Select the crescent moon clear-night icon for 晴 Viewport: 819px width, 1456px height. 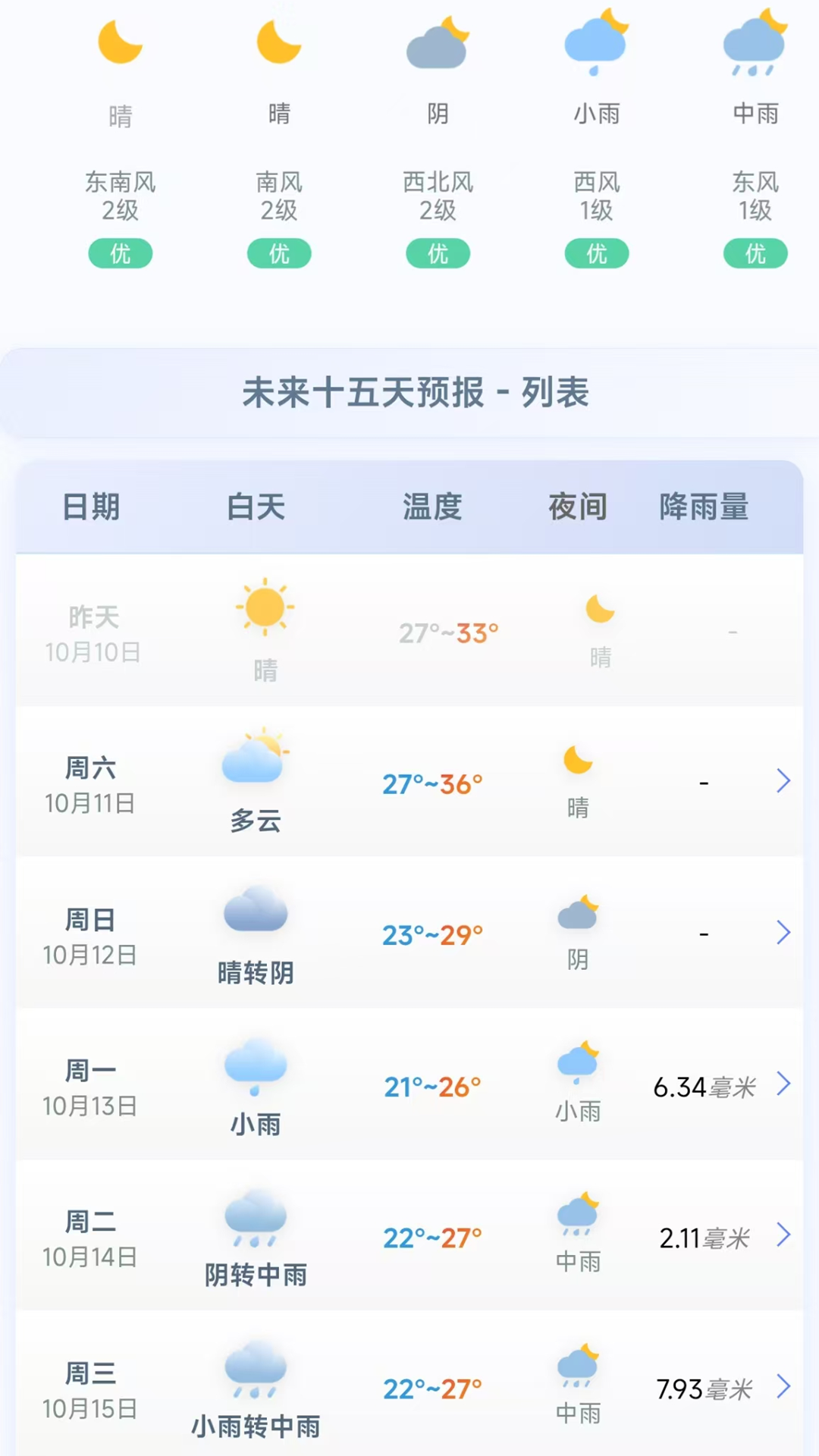[120, 42]
